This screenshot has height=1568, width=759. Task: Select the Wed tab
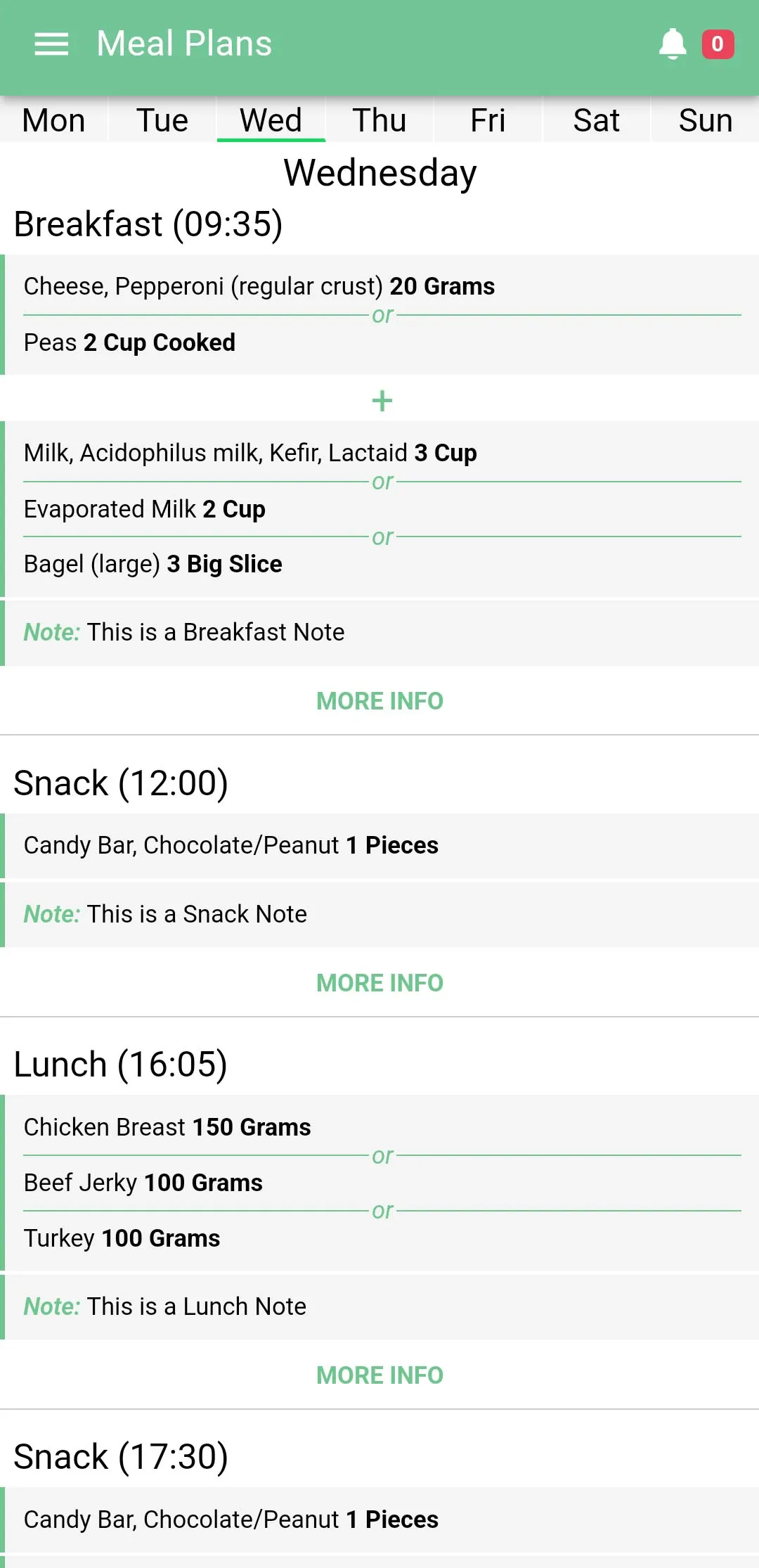pos(271,120)
